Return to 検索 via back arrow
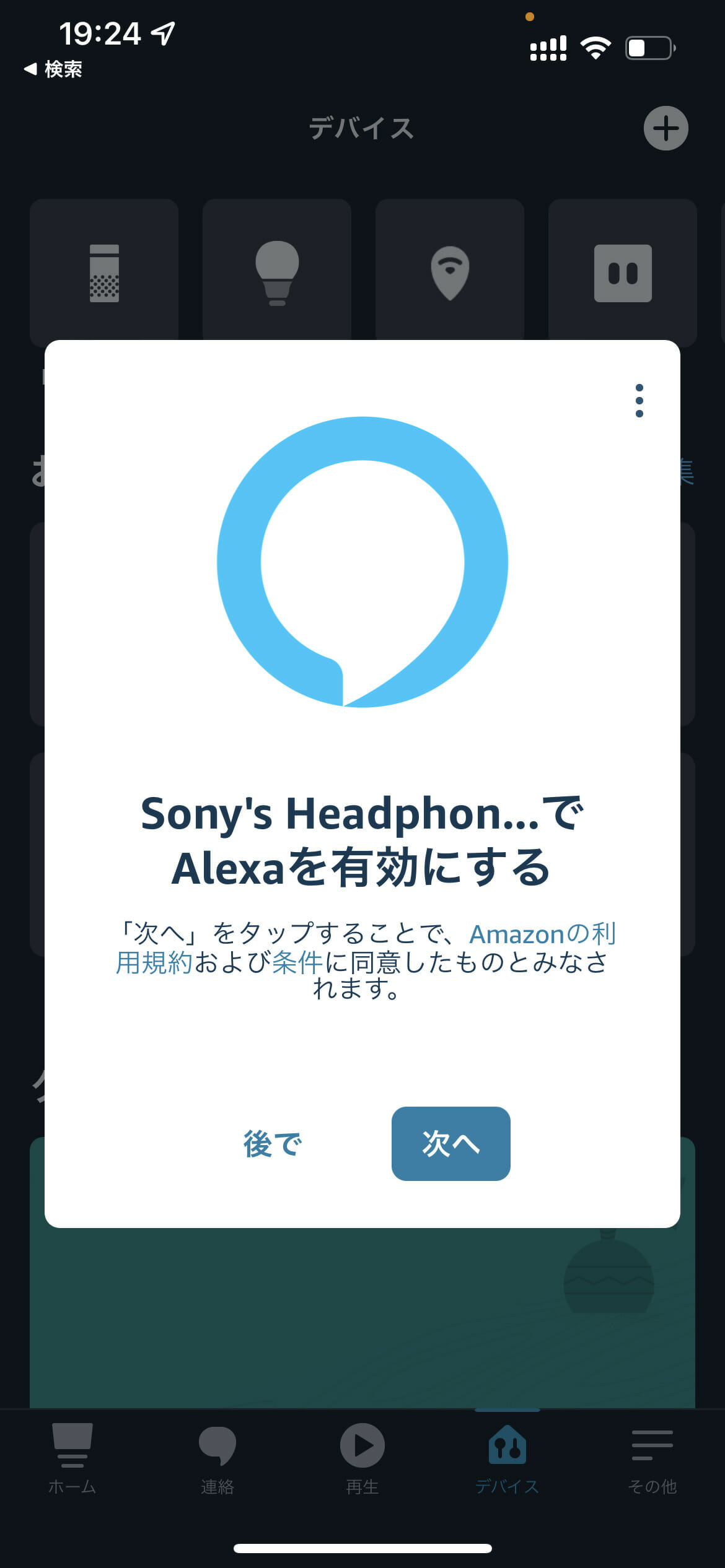 pyautogui.click(x=53, y=69)
